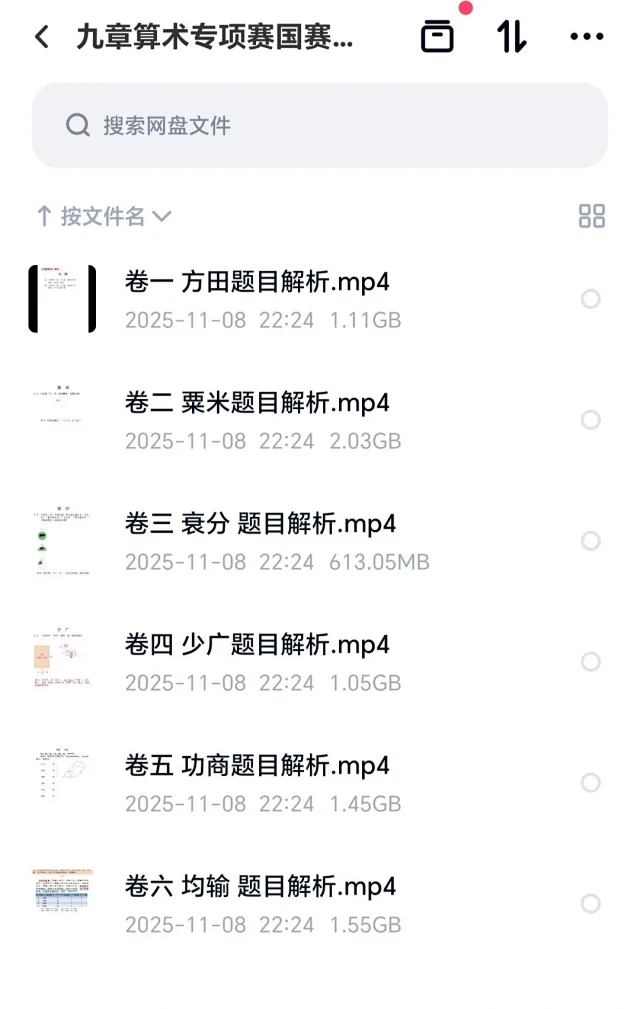Expand the 按文件名 sort dropdown
This screenshot has height=1009, width=640.
[103, 216]
